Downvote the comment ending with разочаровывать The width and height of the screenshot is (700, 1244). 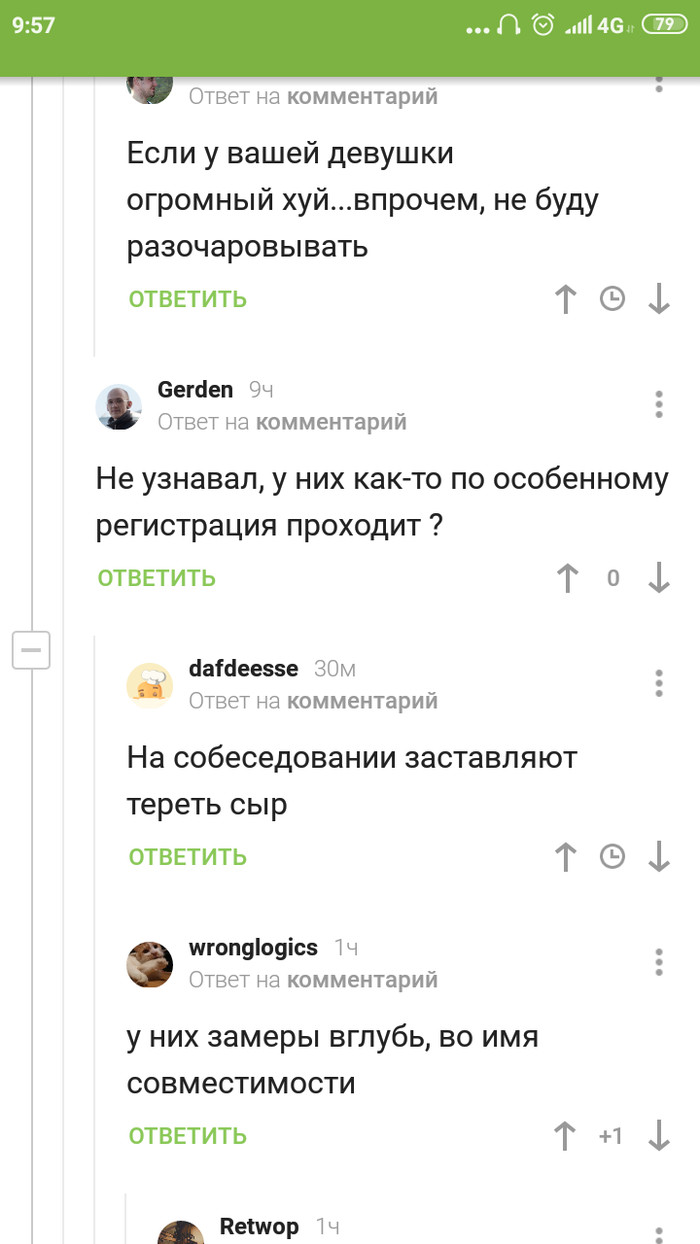(658, 299)
